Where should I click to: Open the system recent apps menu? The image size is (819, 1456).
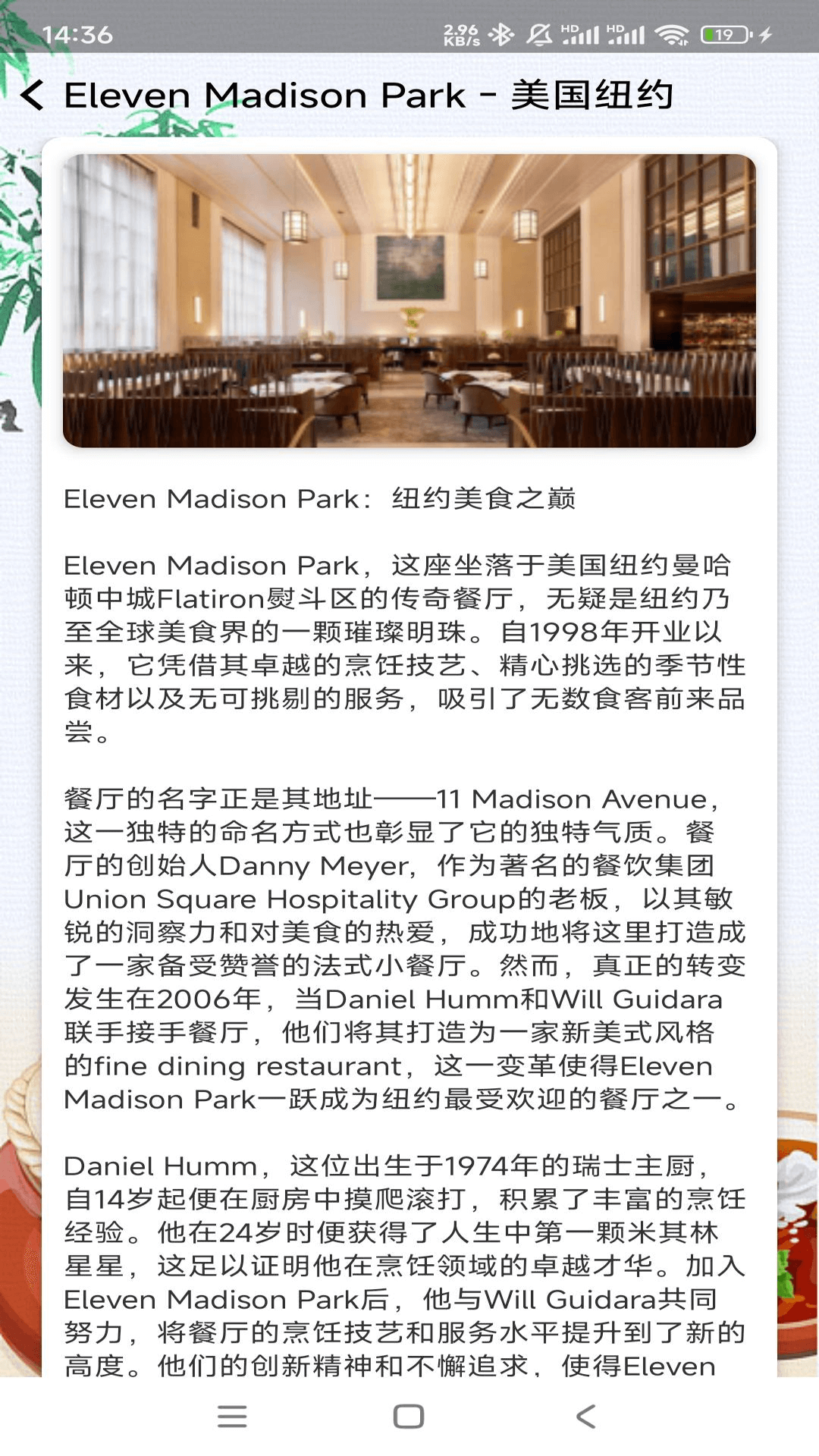(x=232, y=1416)
